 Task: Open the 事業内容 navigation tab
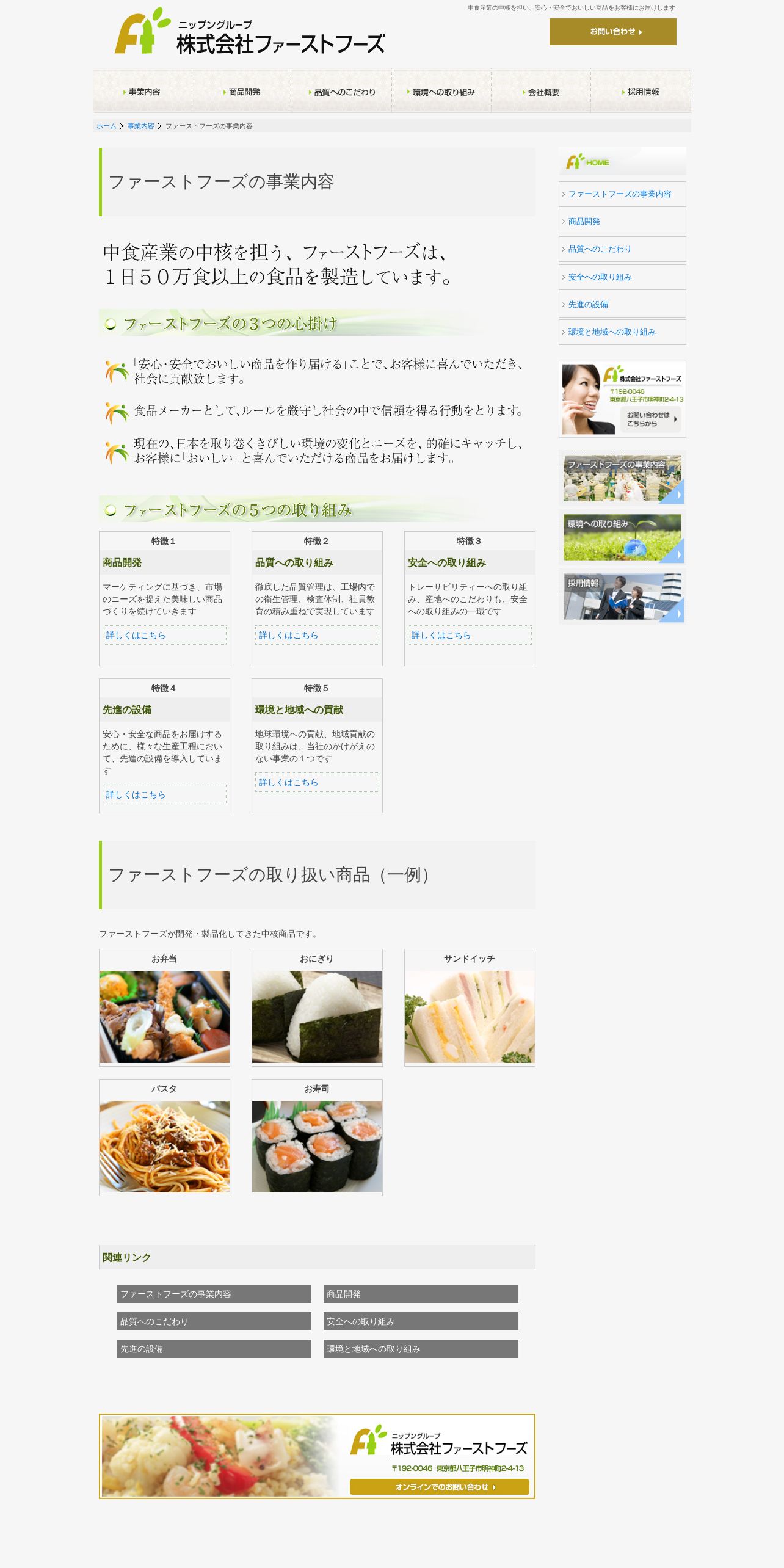[143, 92]
